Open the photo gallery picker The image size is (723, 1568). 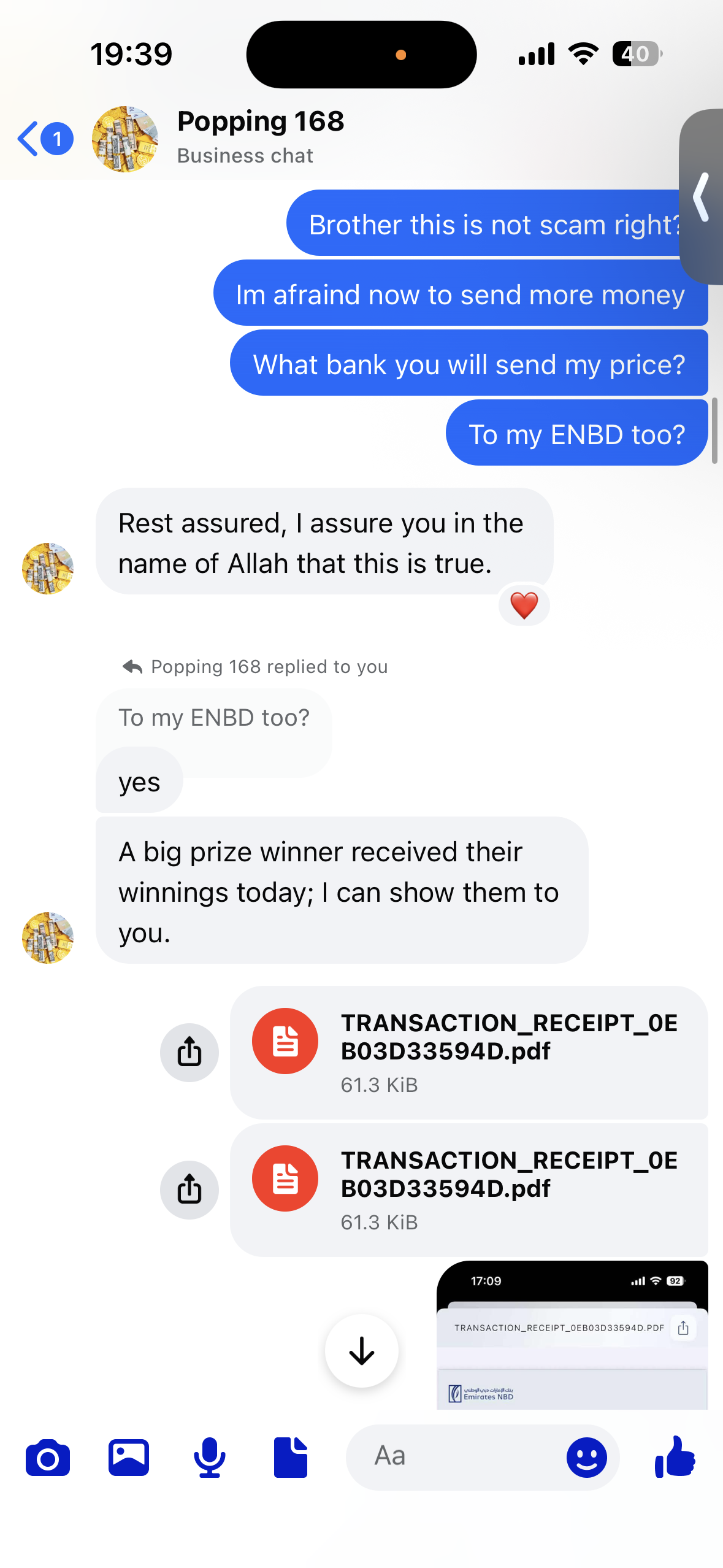129,1458
